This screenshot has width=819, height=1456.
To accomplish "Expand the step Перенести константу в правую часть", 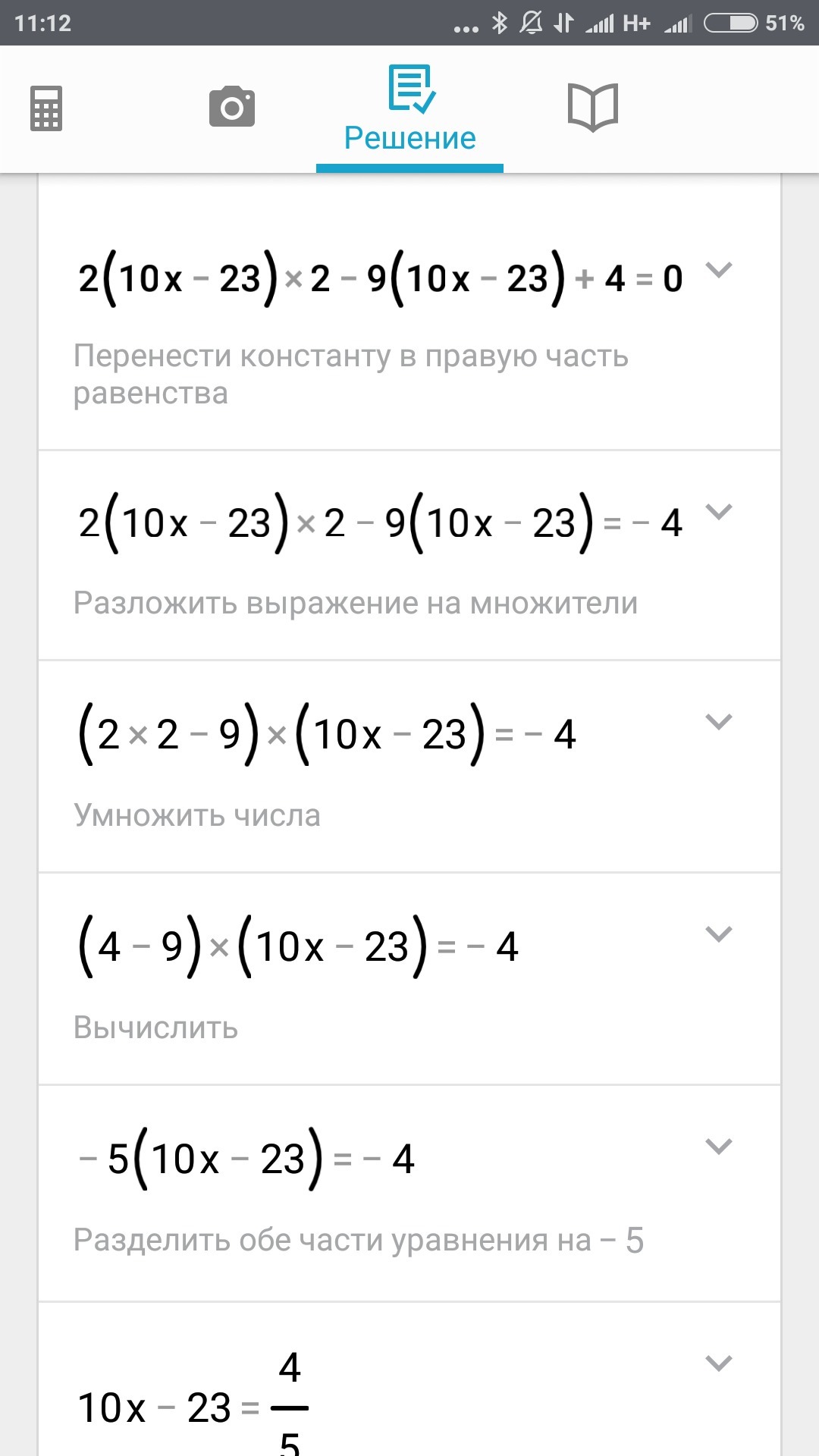I will click(x=718, y=270).
